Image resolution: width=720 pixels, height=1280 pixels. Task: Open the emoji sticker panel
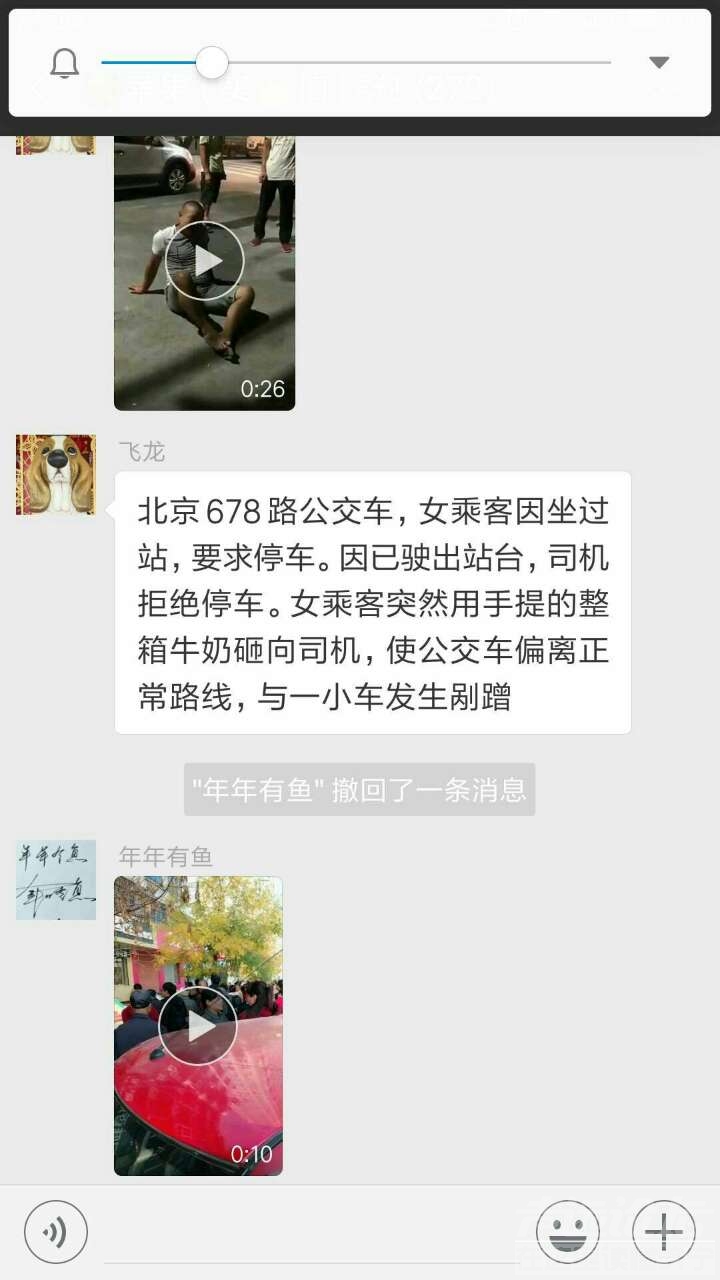tap(568, 1232)
